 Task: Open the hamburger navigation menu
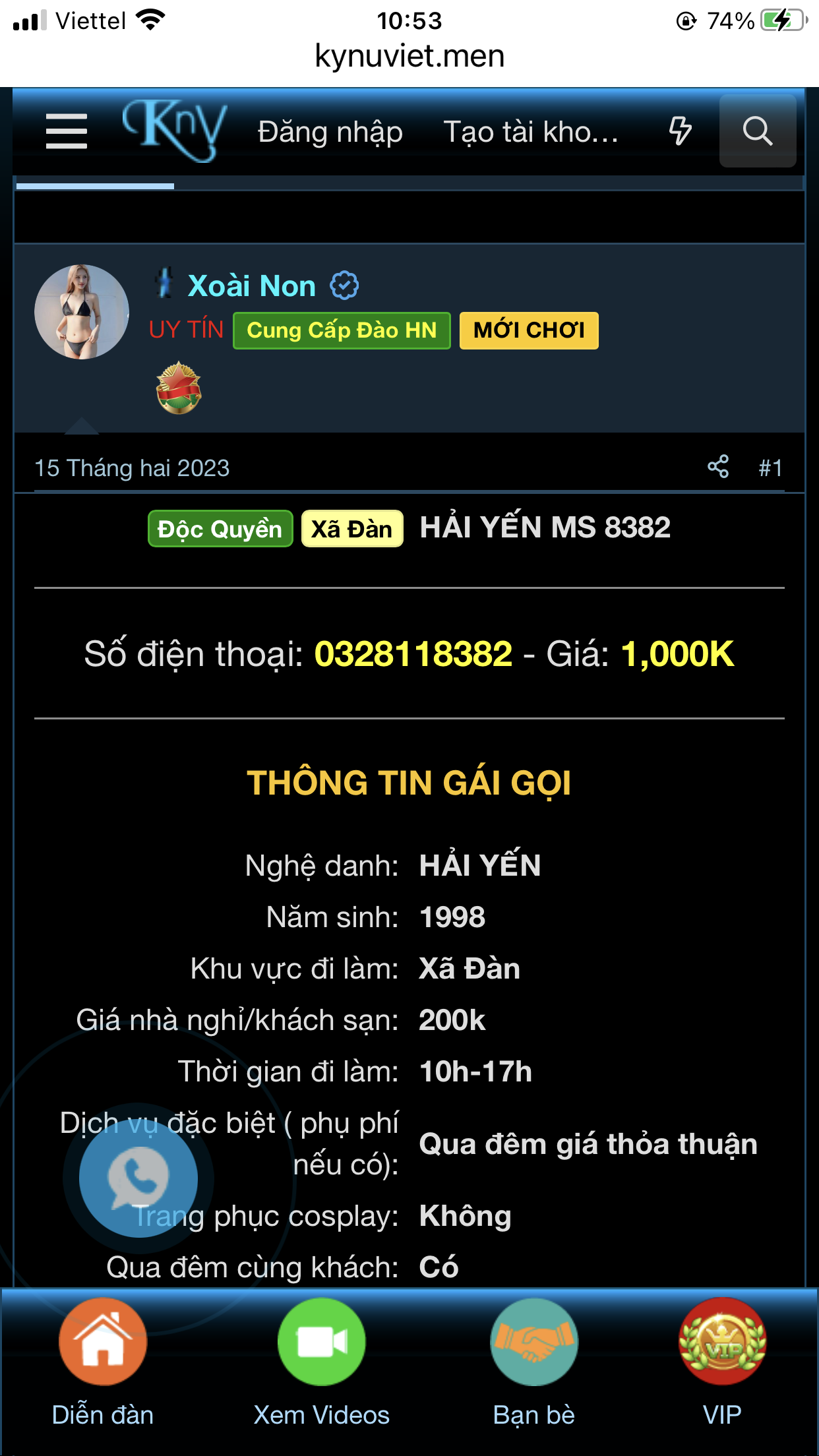tap(66, 131)
